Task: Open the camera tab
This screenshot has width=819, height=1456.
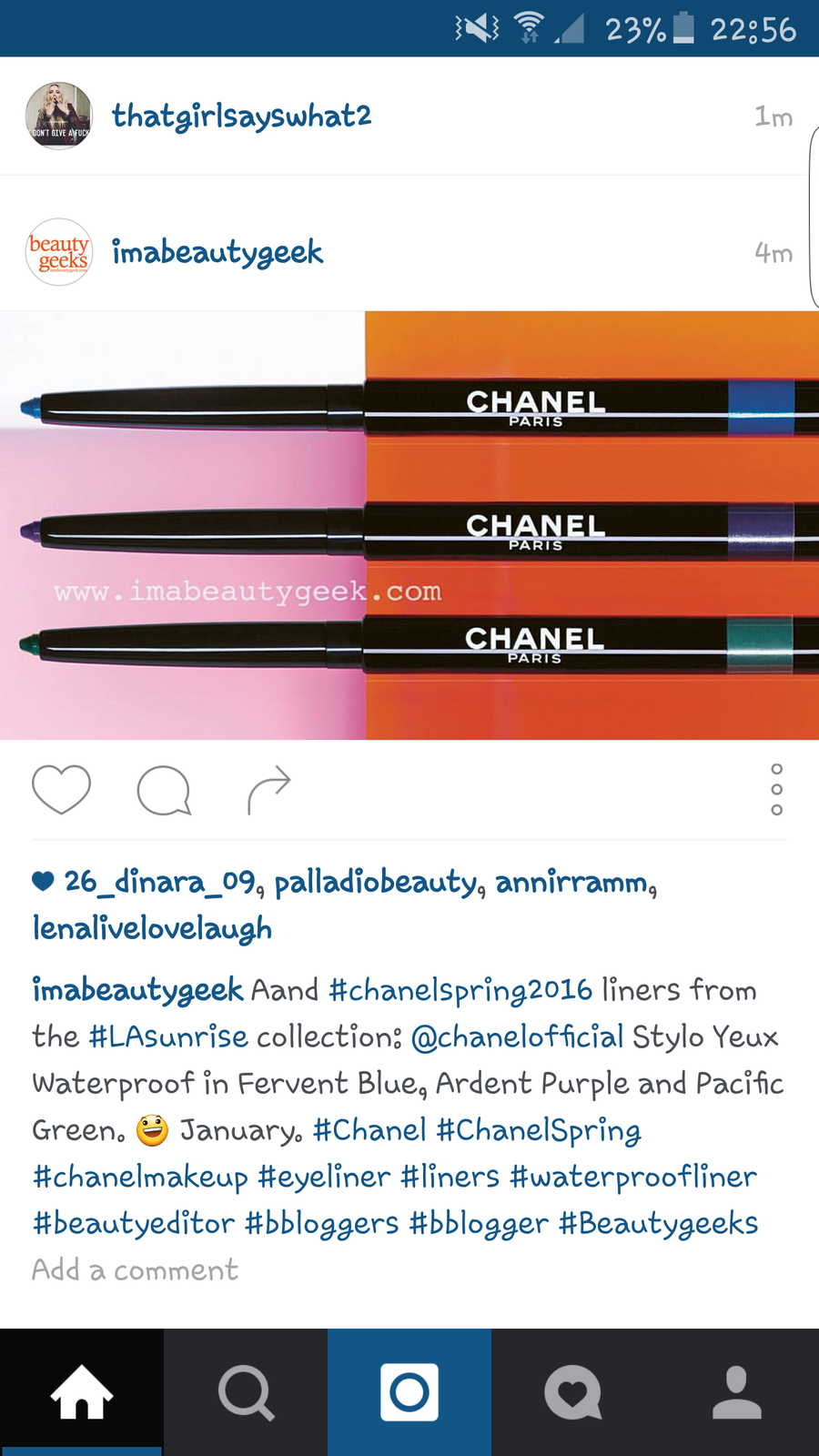Action: click(x=409, y=1392)
